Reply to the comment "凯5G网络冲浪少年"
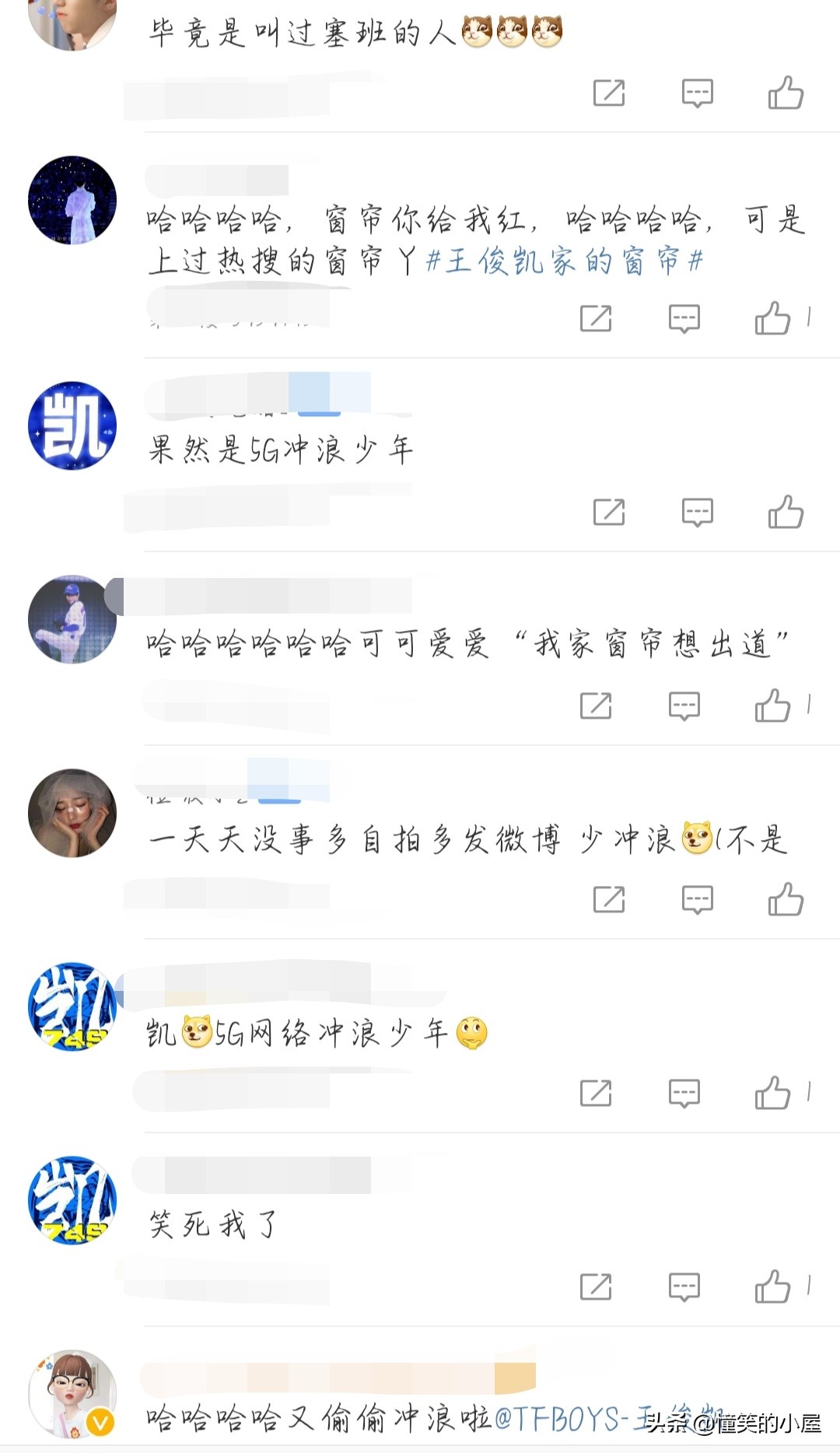The width and height of the screenshot is (840, 1453). (684, 1094)
